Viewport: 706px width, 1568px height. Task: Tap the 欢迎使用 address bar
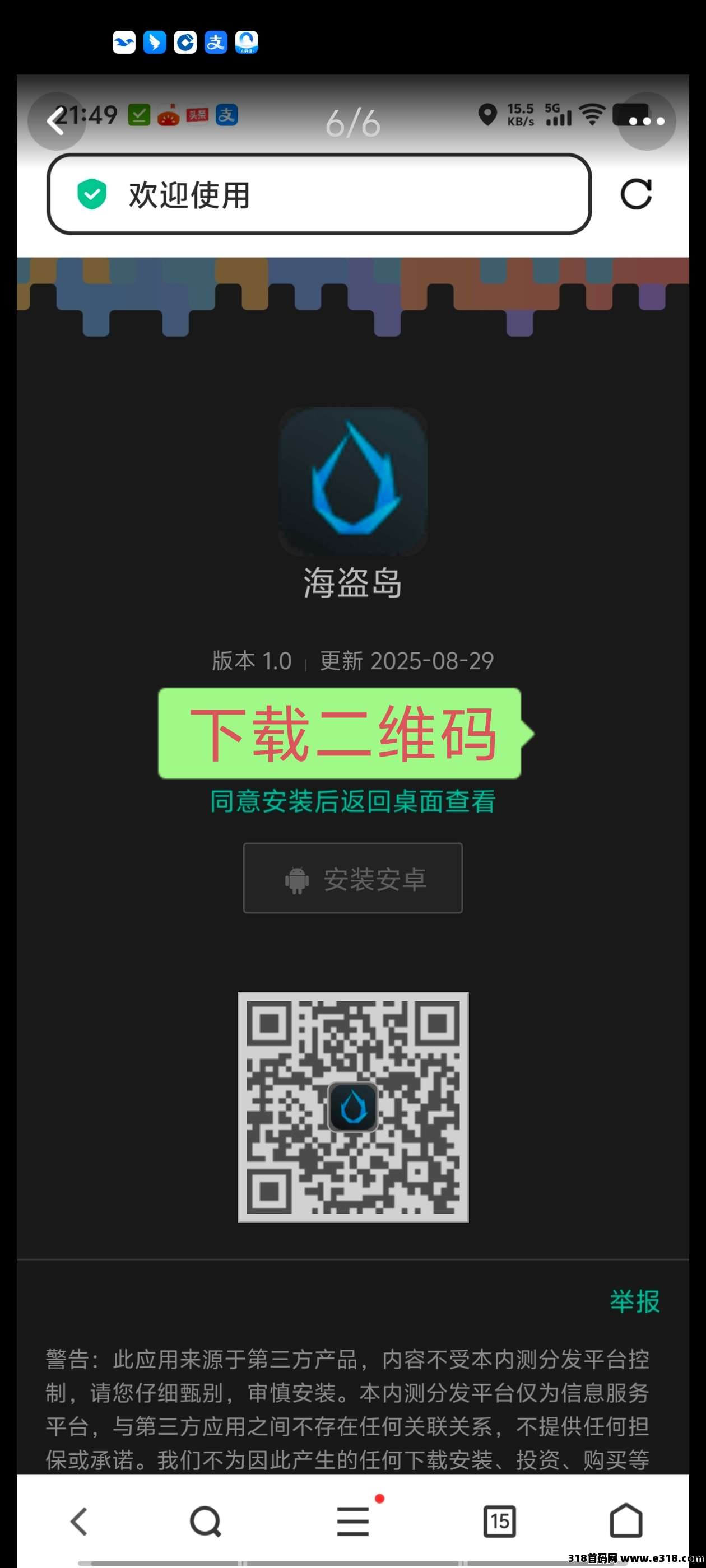pos(319,194)
